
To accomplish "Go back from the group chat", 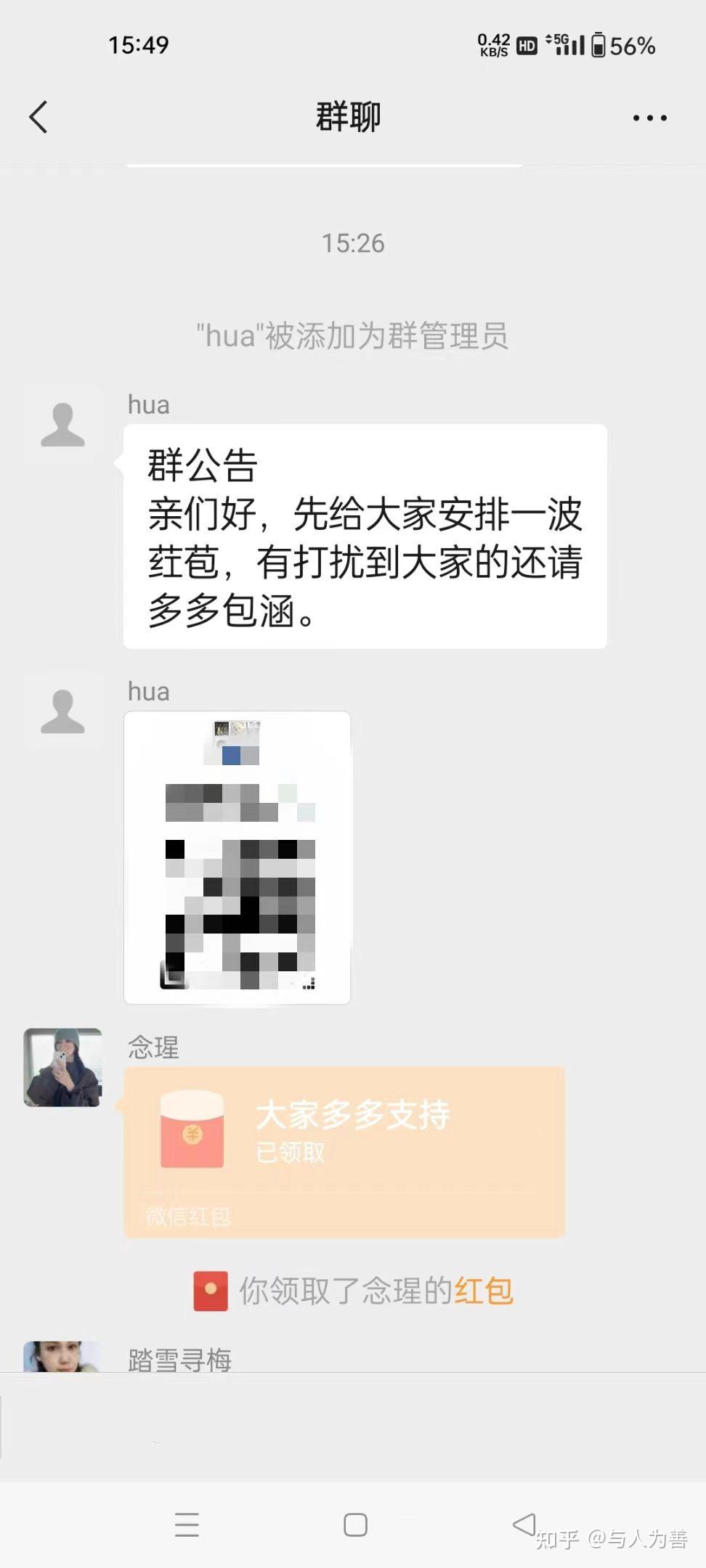I will (38, 117).
